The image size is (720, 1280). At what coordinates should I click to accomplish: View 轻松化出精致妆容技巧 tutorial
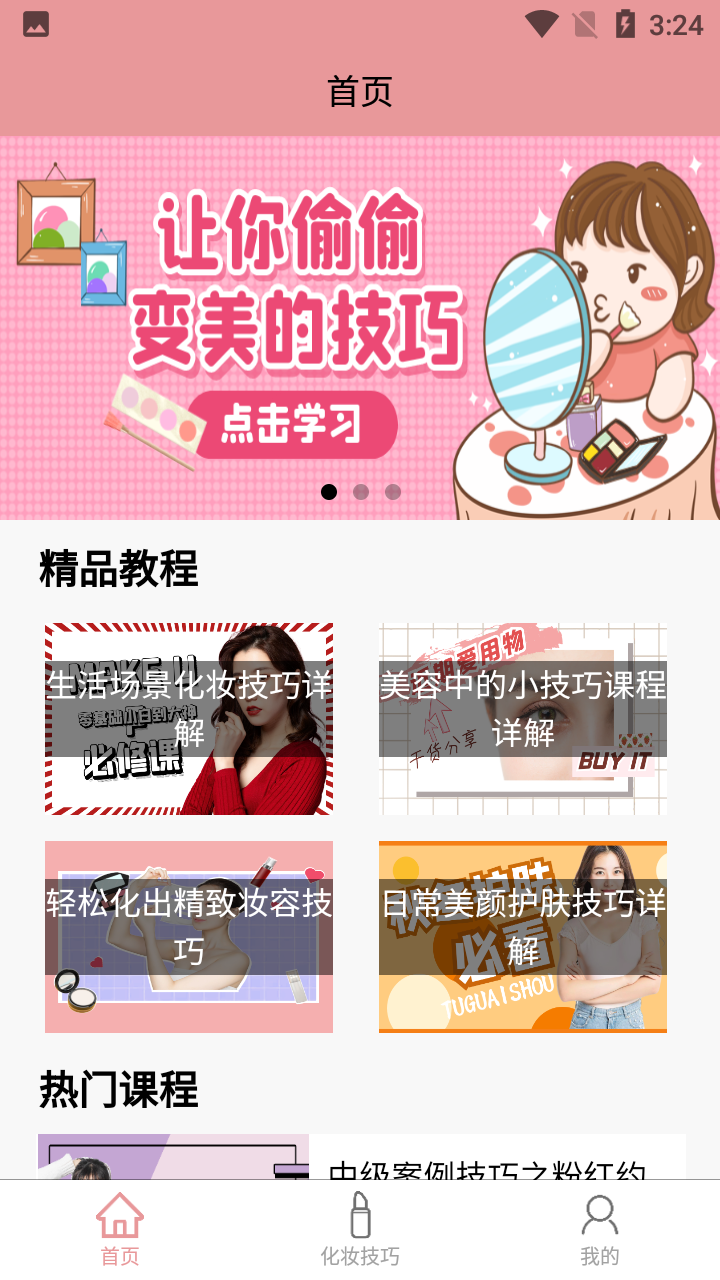coord(189,937)
